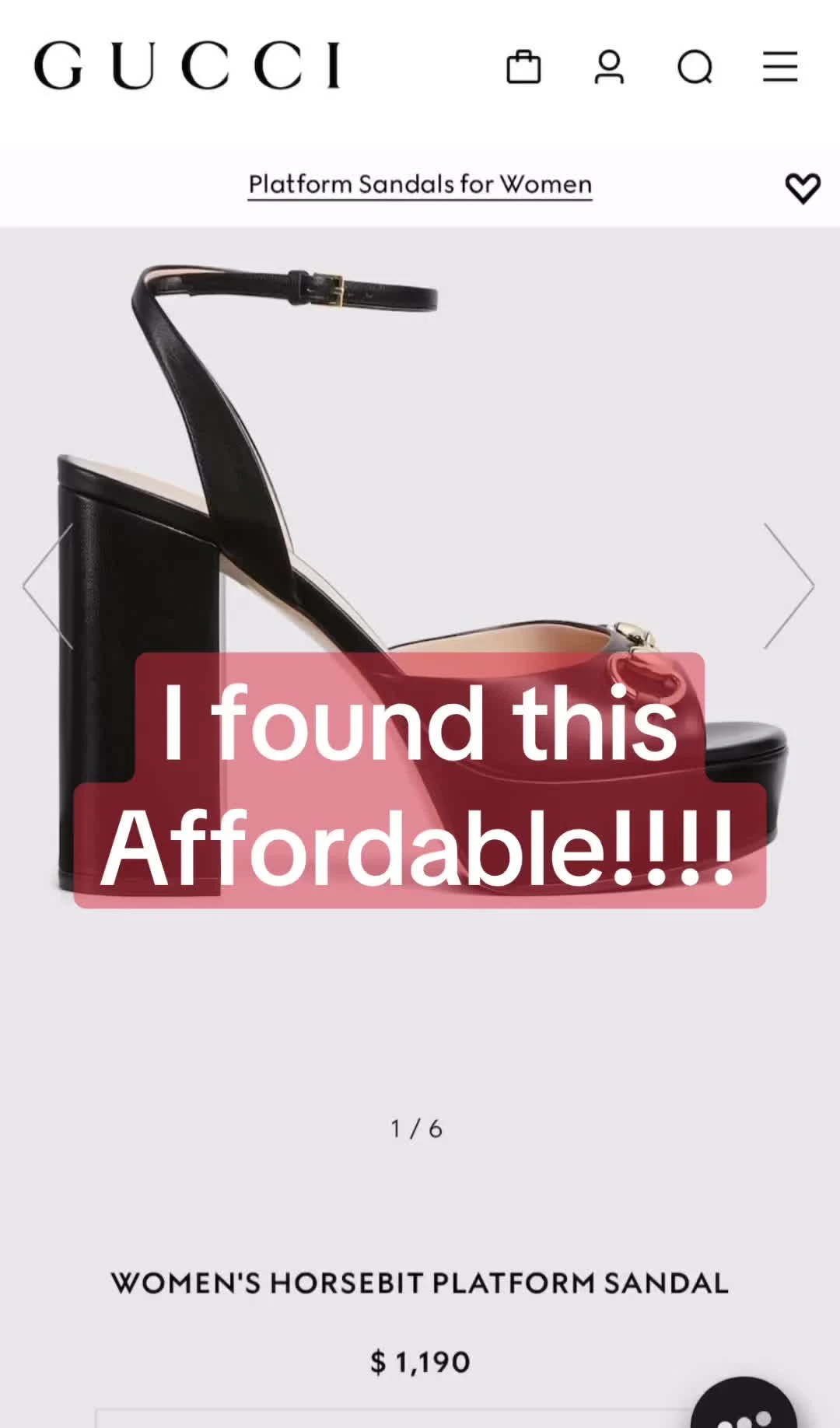
Task: Save the sandal with the heart icon
Action: pyautogui.click(x=803, y=187)
